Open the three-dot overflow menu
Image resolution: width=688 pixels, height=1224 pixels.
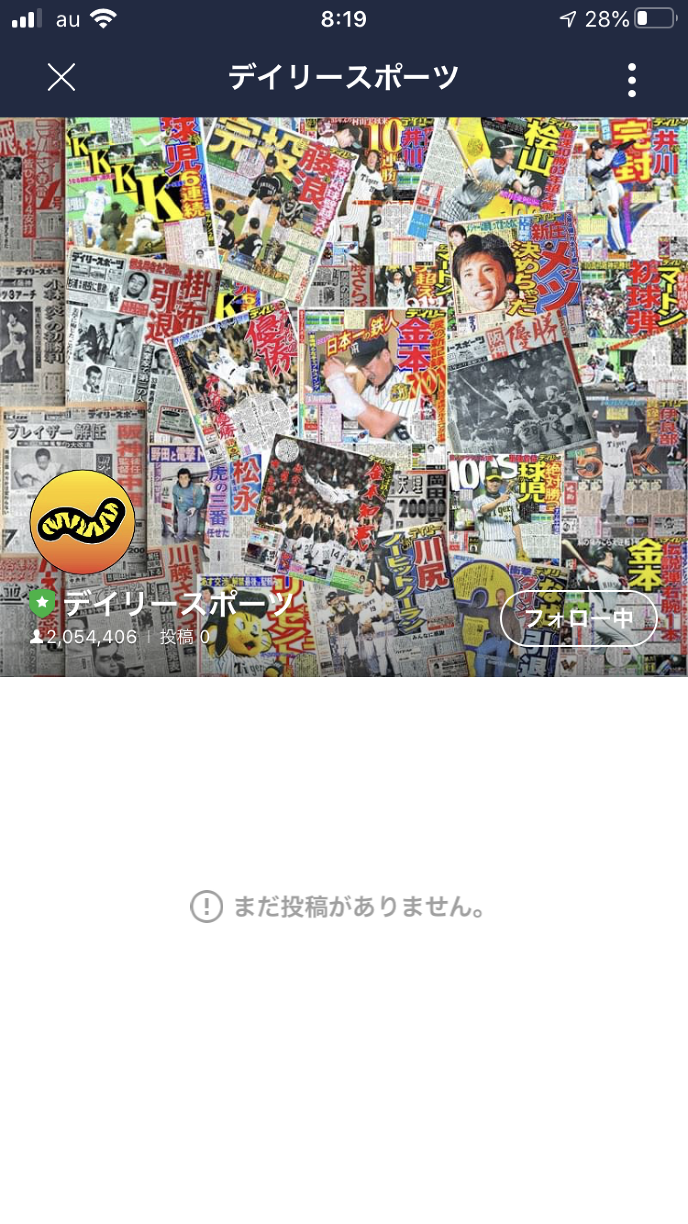(631, 79)
